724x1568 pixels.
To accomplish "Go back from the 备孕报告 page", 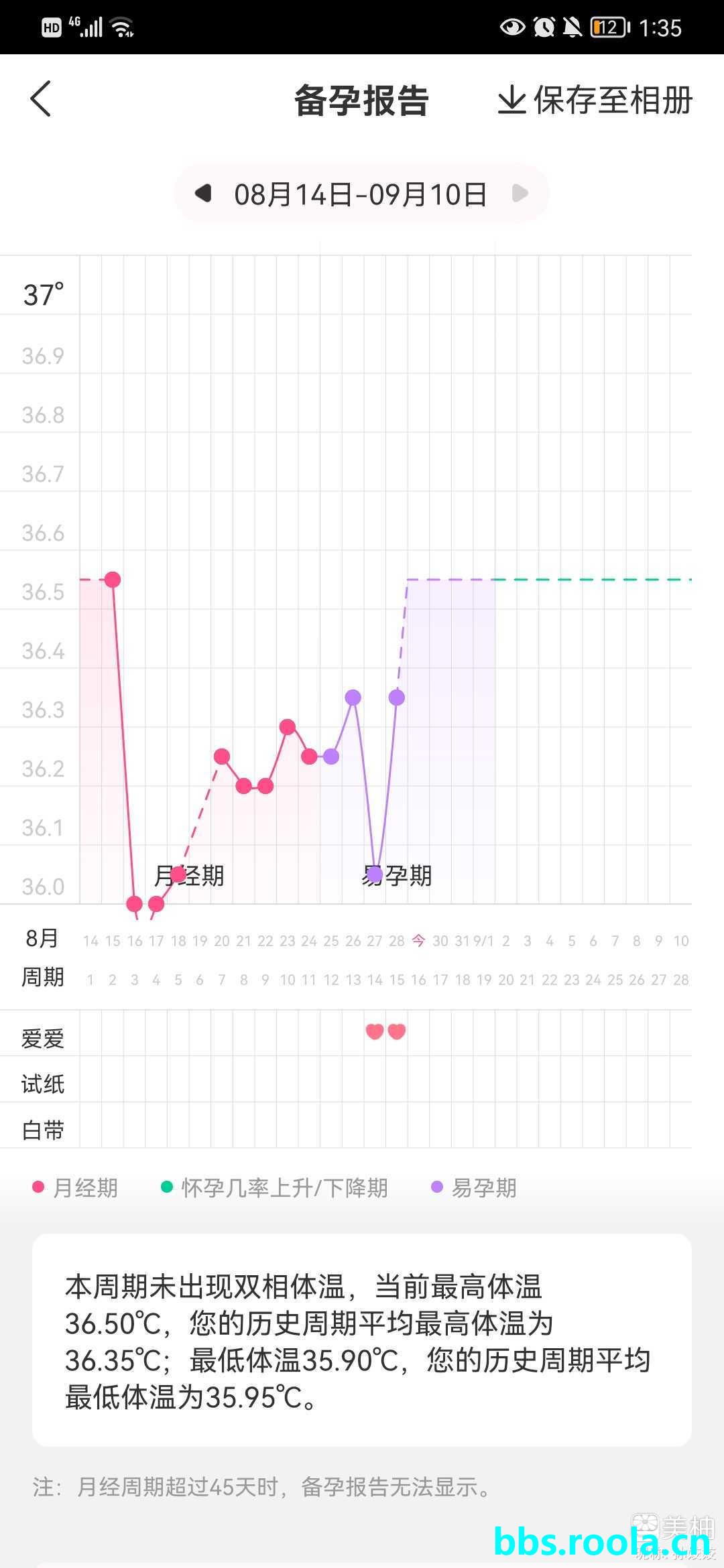I will tap(41, 99).
